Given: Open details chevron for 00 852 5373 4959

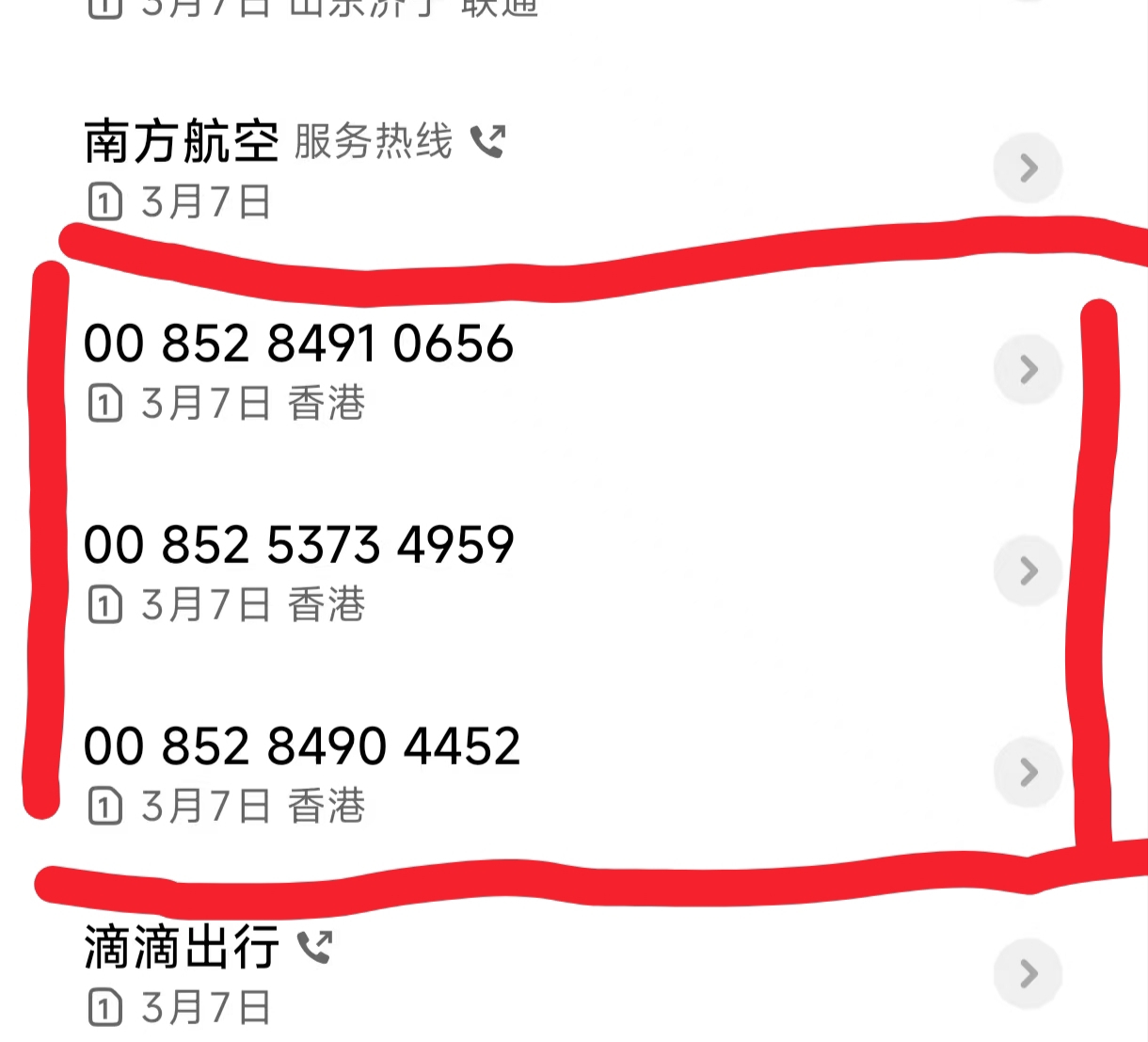Looking at the screenshot, I should point(1028,570).
